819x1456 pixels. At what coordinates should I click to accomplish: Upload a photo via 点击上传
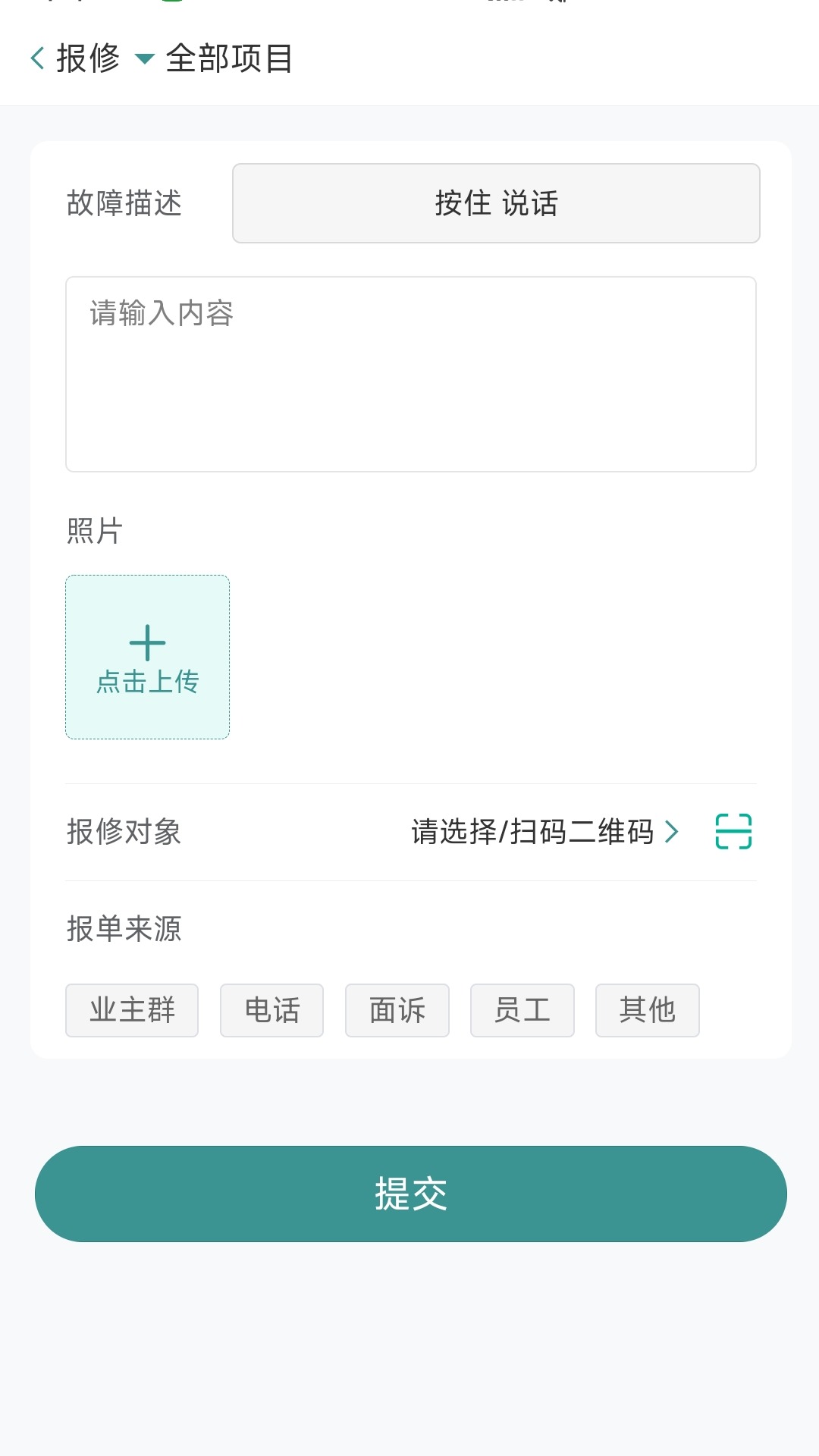(x=148, y=657)
